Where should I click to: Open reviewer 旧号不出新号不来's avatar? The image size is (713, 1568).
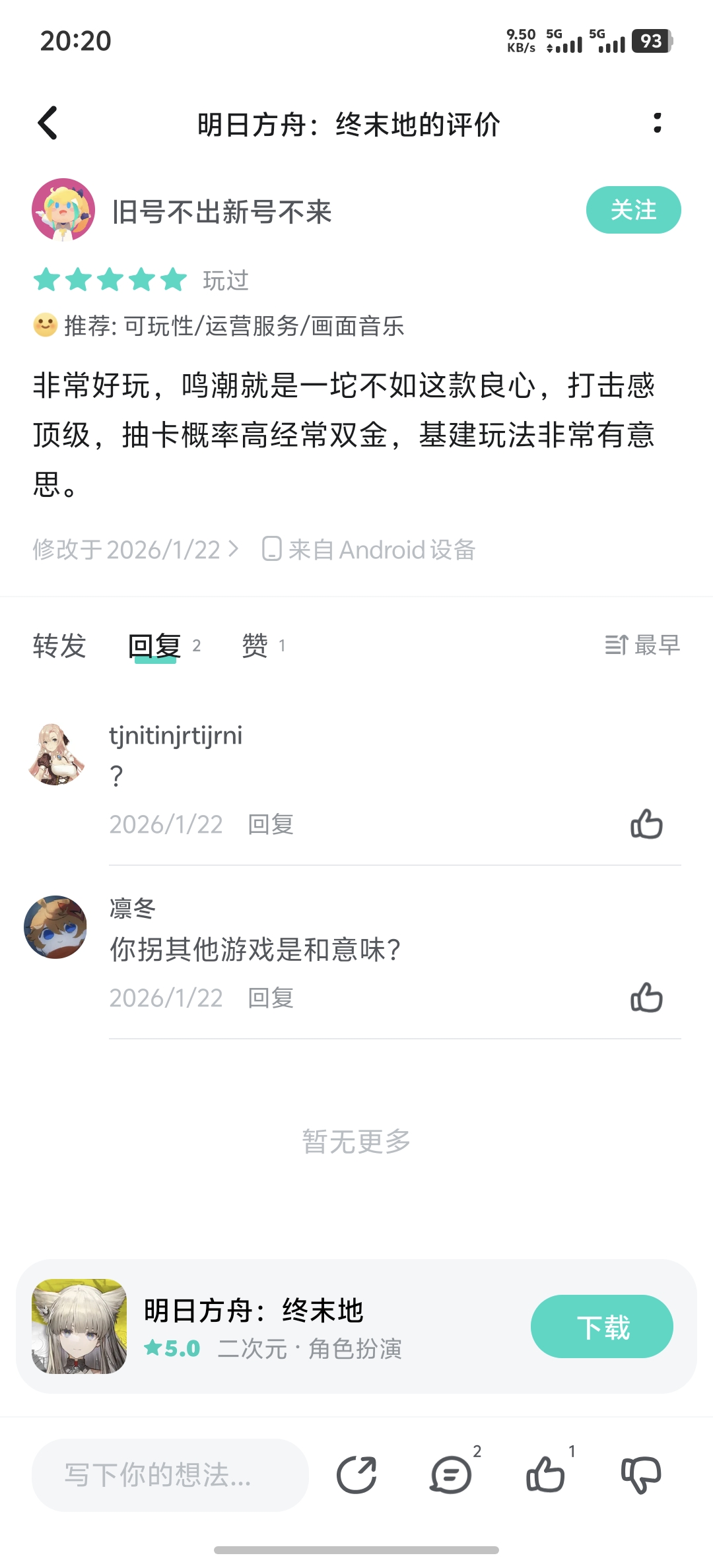(63, 210)
